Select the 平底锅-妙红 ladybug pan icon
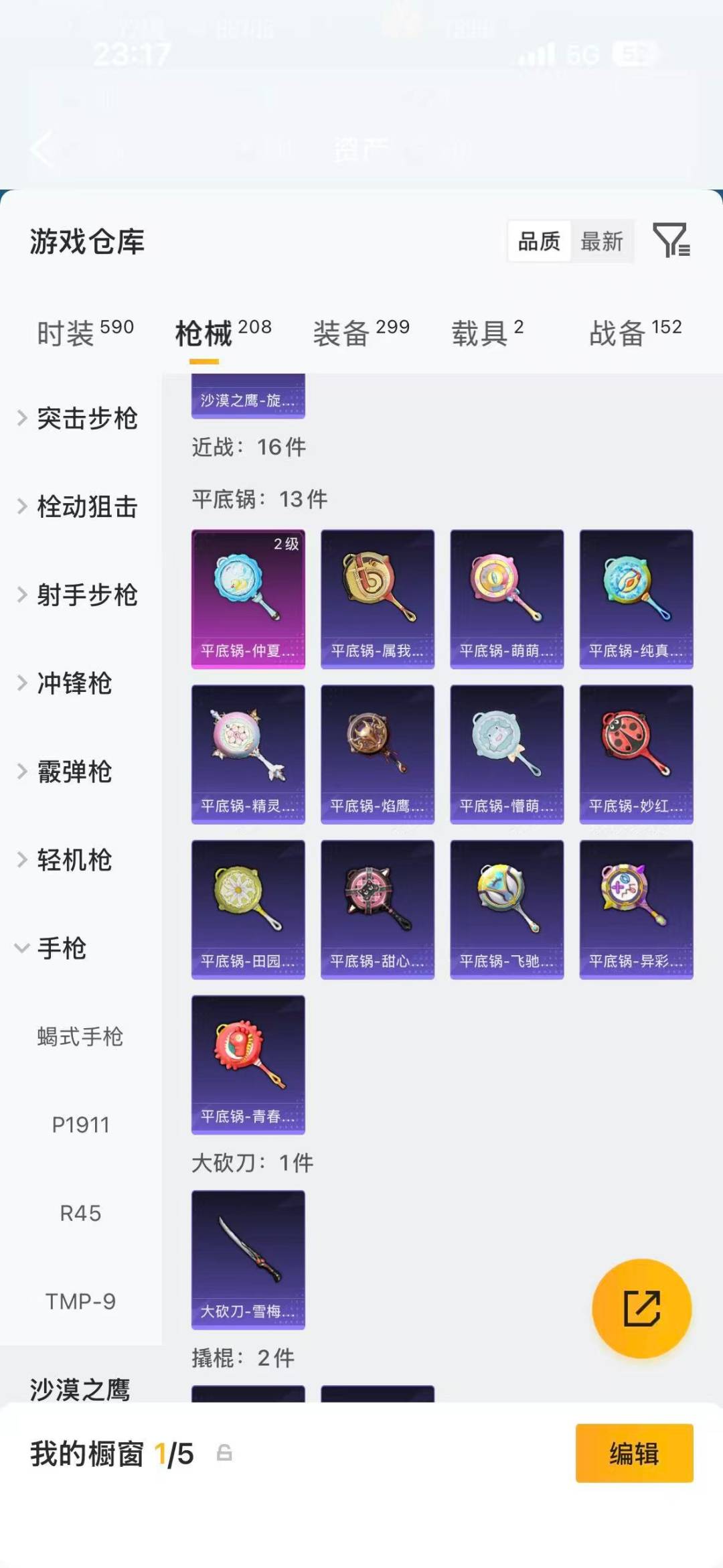The width and height of the screenshot is (723, 1568). 635,754
